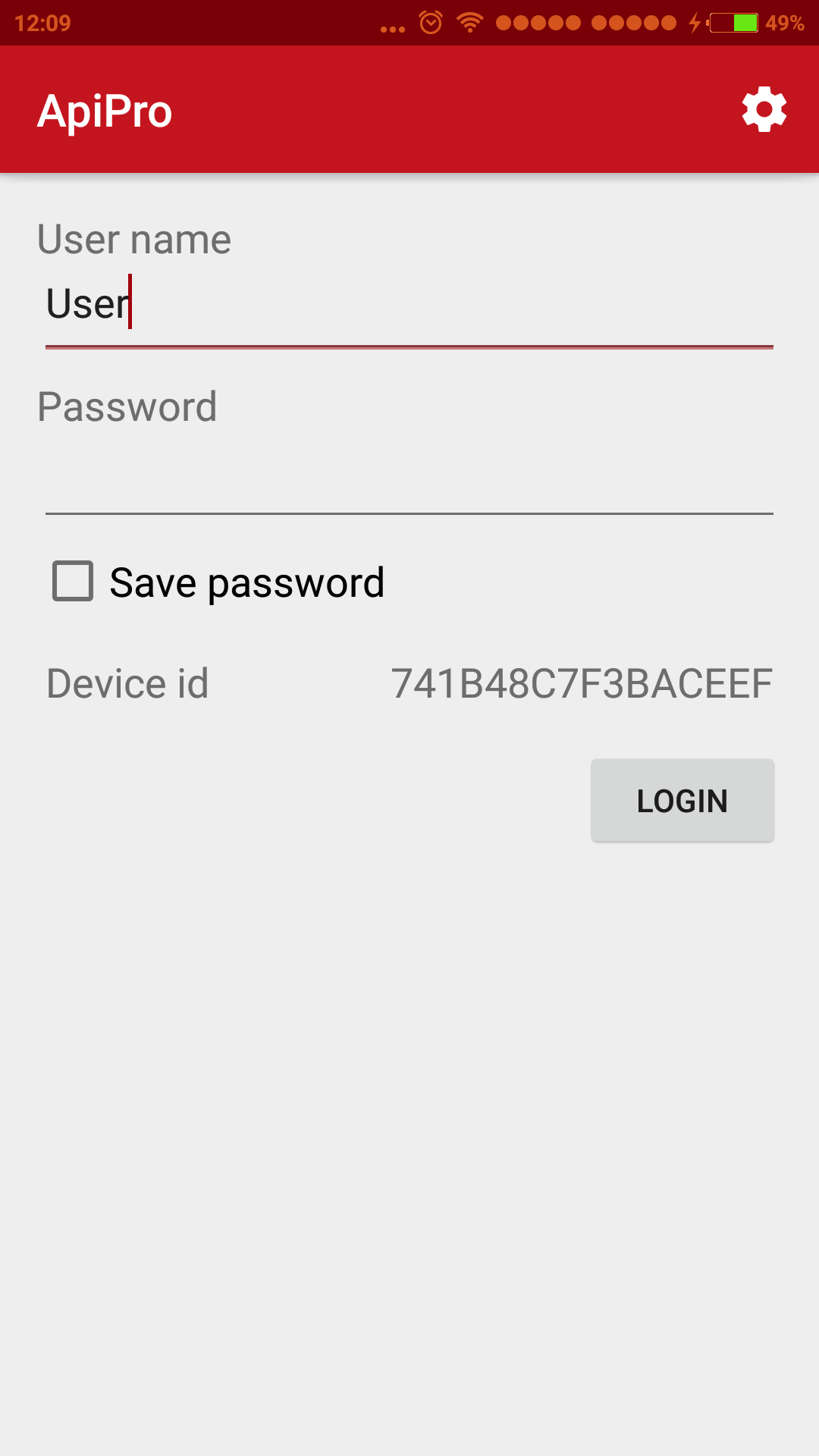Click the Wi-Fi signal icon
Image resolution: width=819 pixels, height=1456 pixels.
(x=471, y=23)
